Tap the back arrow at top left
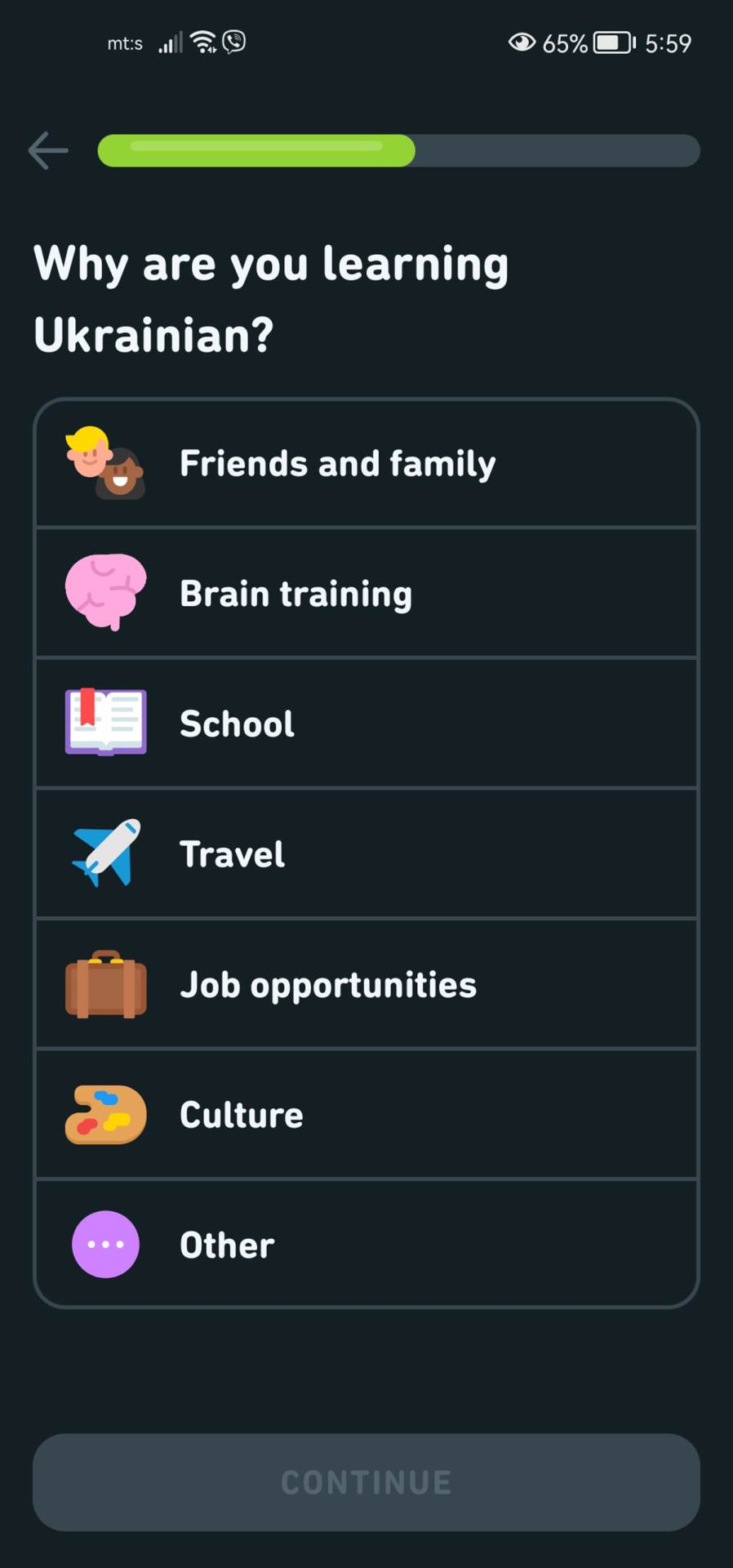Viewport: 733px width, 1568px height. point(47,150)
